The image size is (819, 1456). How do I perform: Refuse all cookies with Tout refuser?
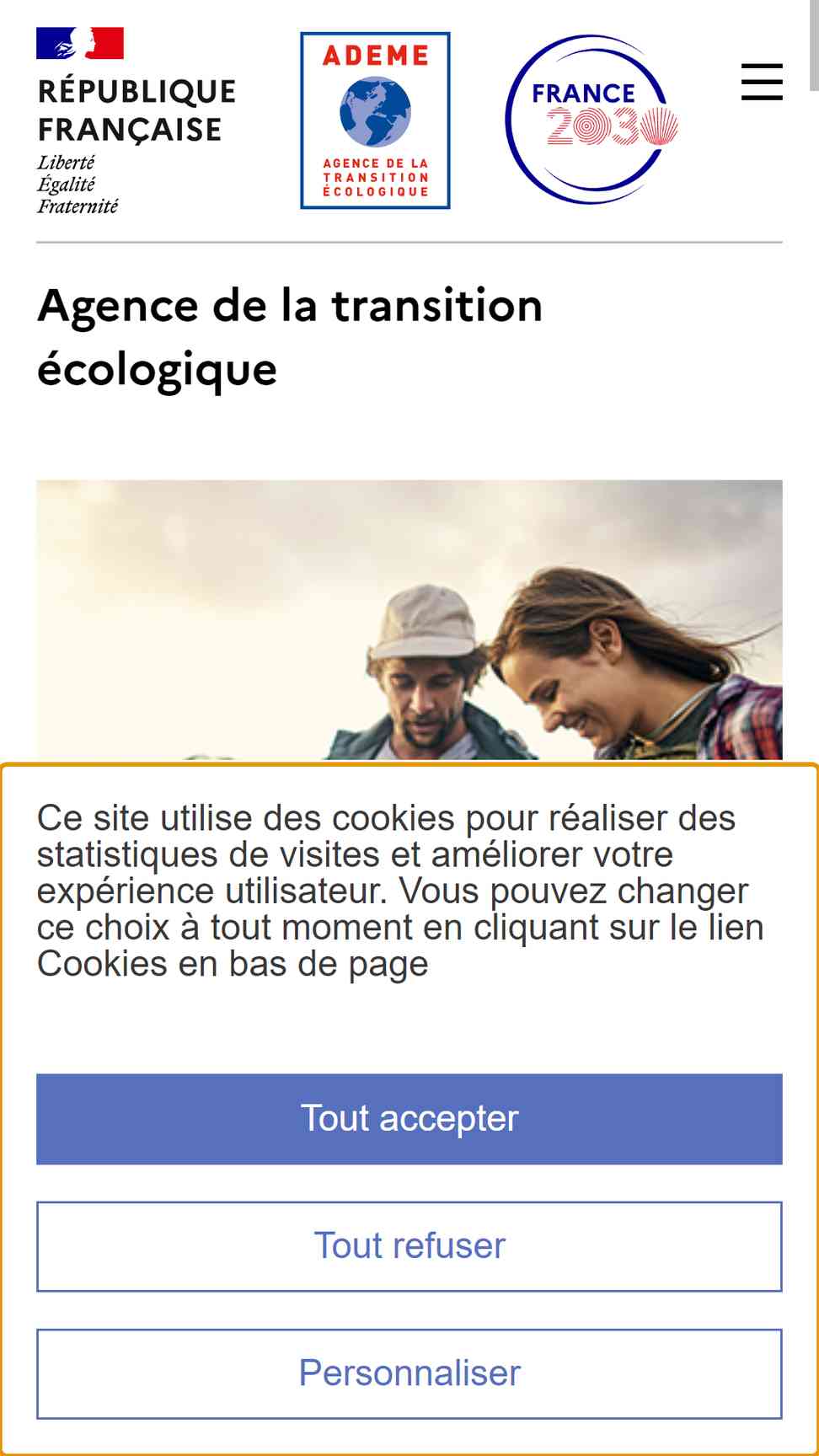pos(409,1246)
